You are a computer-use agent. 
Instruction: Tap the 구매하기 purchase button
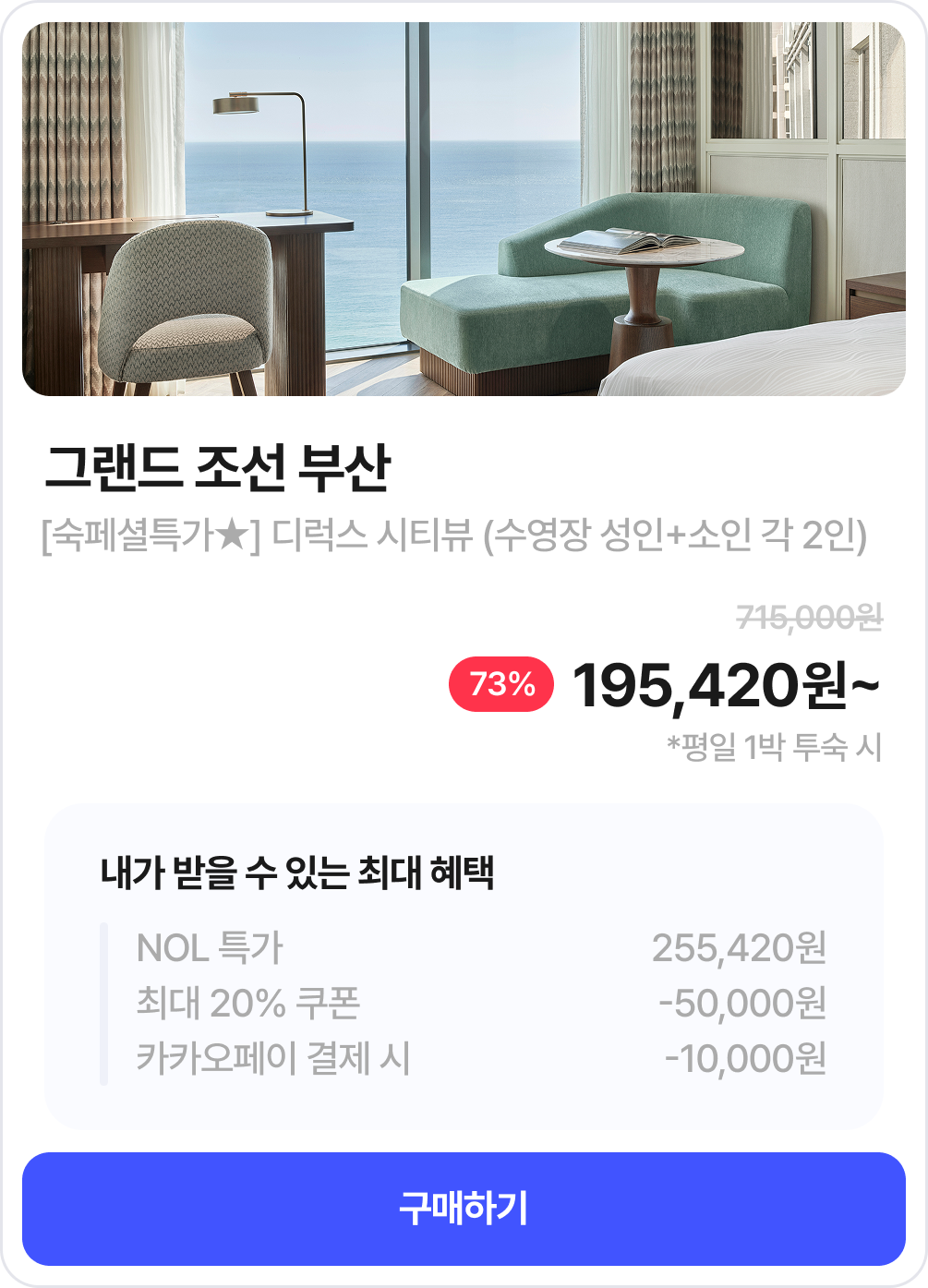pos(464,1209)
